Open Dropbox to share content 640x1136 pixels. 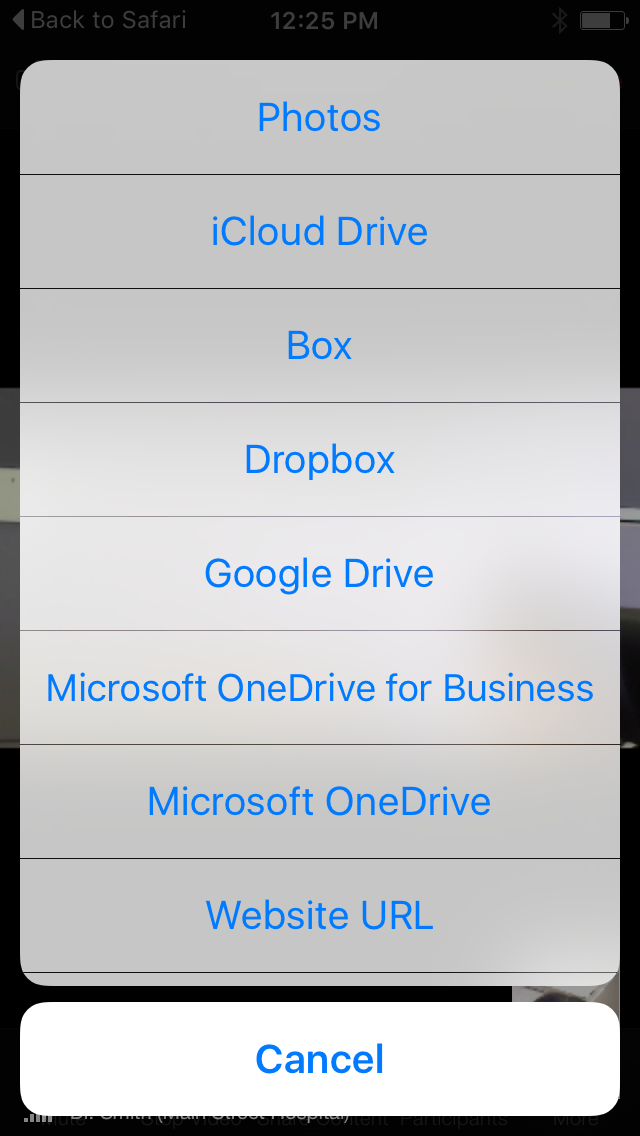tap(319, 460)
